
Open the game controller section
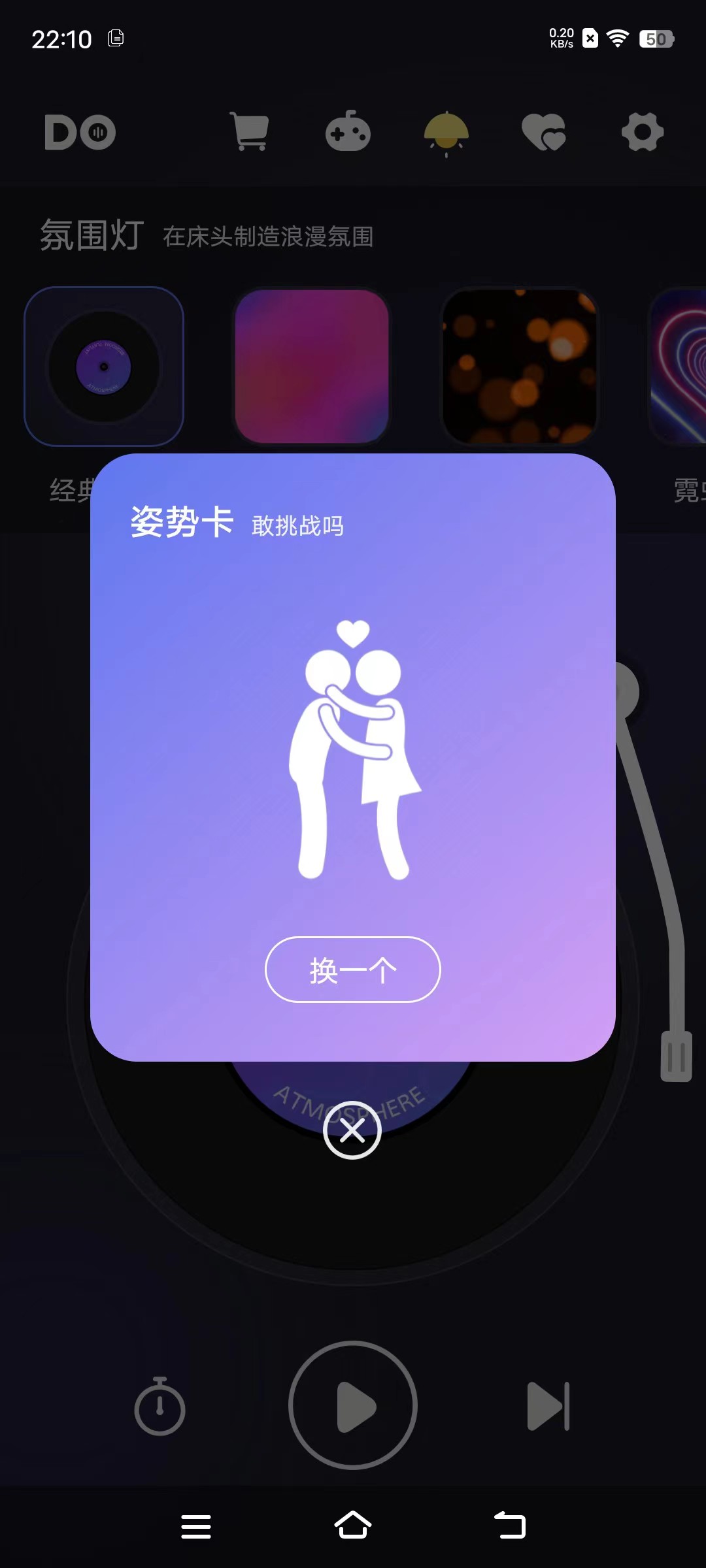click(x=348, y=131)
